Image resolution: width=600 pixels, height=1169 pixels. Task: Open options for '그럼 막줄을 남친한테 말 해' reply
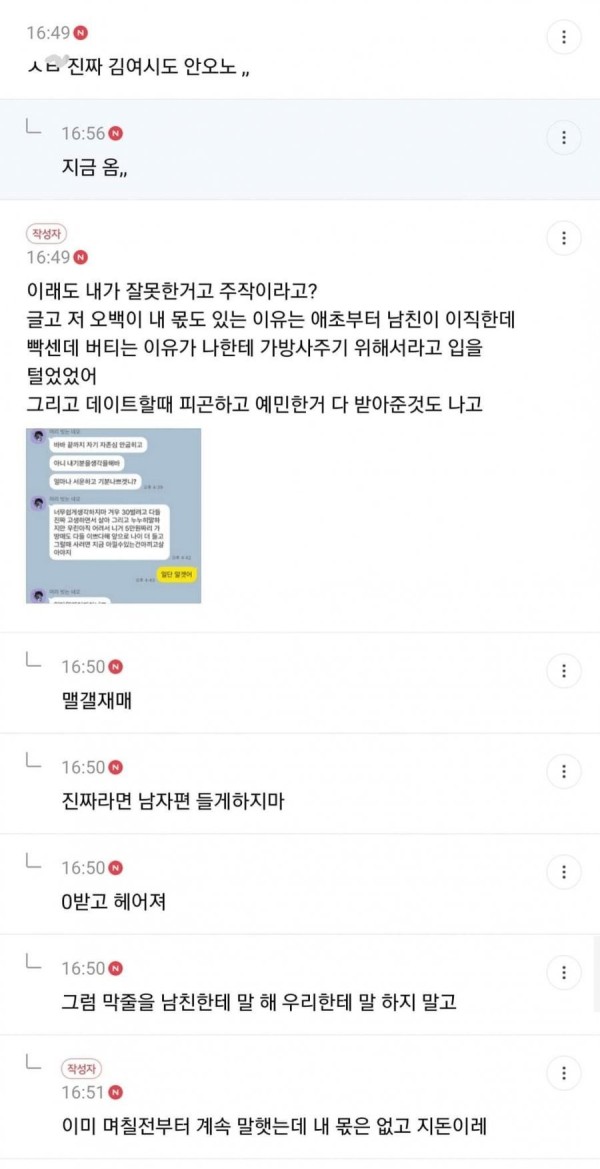[x=564, y=972]
